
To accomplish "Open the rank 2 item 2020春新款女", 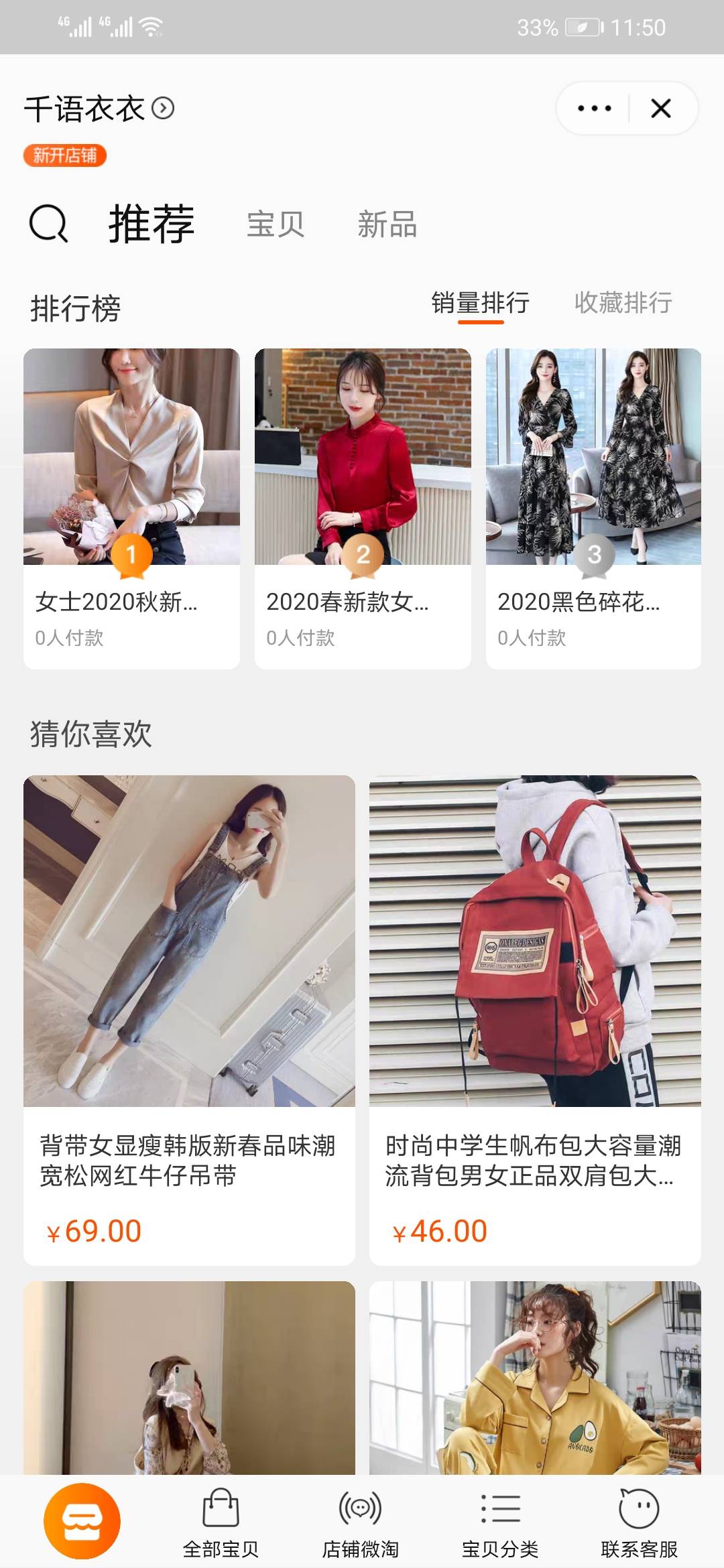I will (x=363, y=507).
